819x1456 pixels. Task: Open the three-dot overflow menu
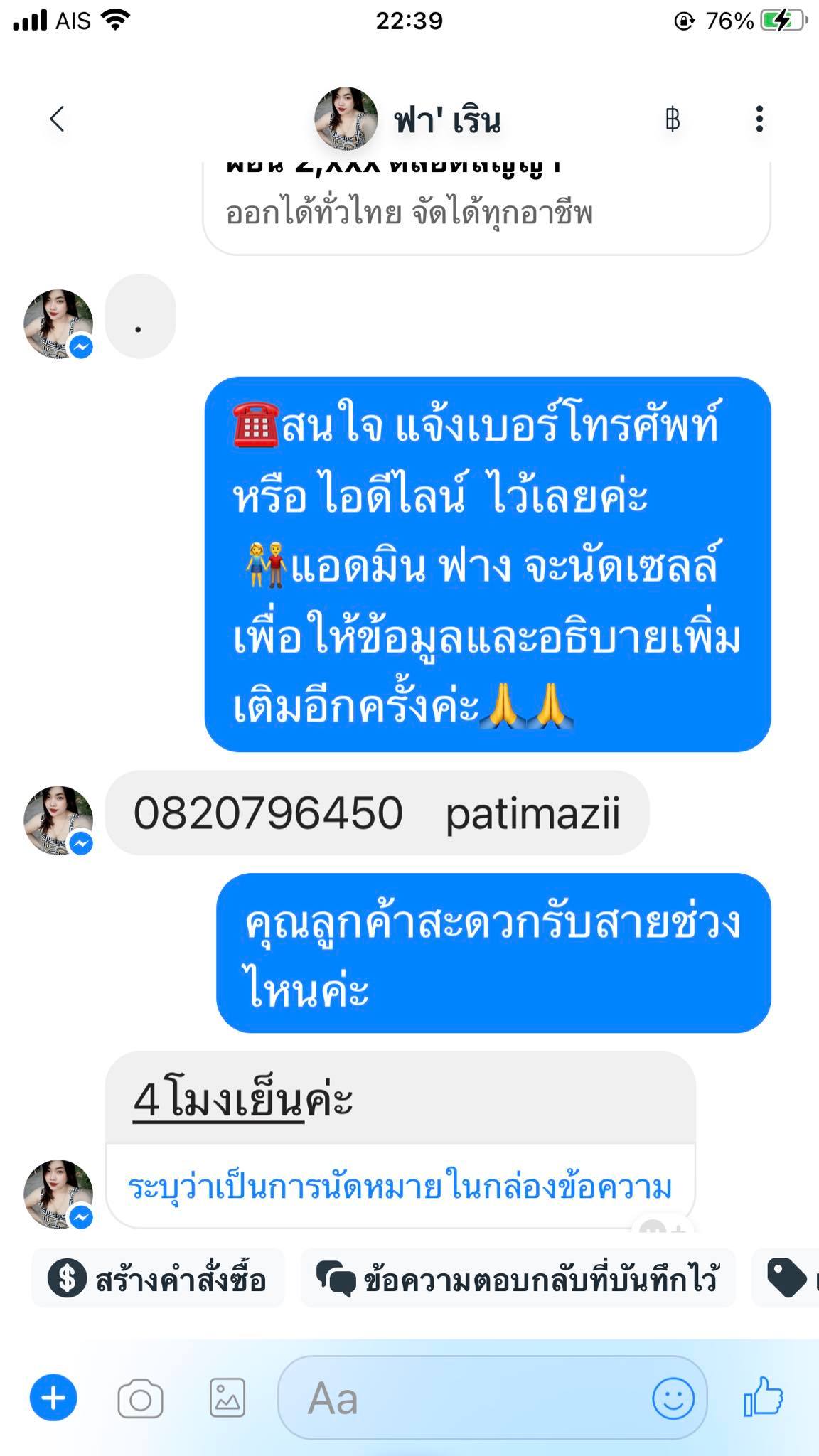click(759, 119)
